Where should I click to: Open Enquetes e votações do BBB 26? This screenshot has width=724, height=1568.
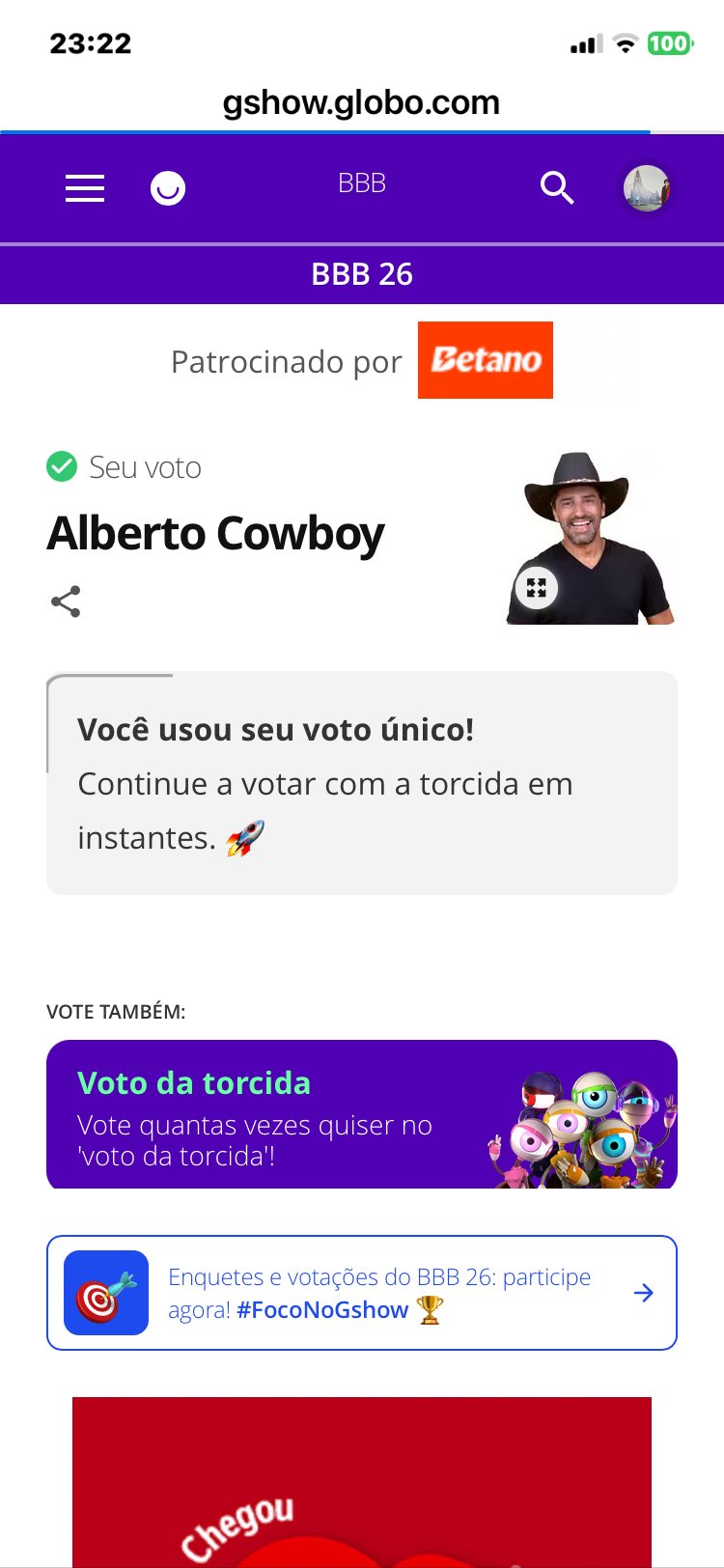coord(362,1293)
